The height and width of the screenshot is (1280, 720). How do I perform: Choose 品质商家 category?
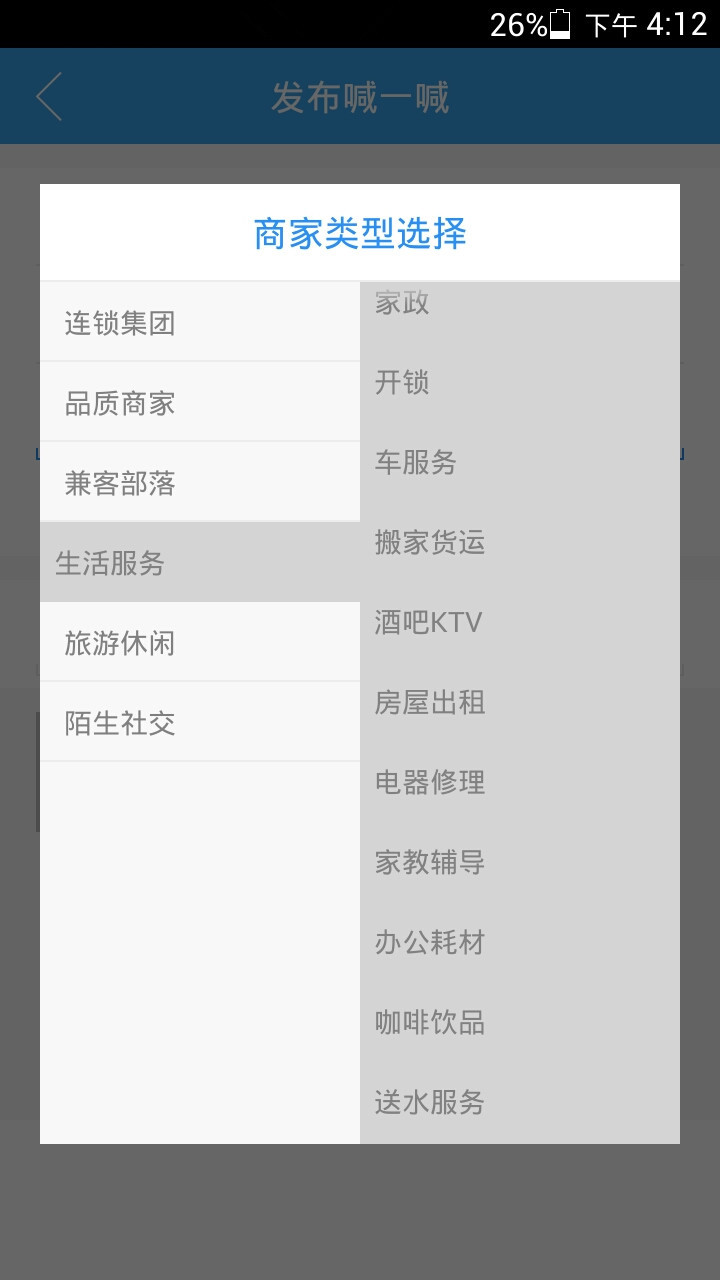200,403
